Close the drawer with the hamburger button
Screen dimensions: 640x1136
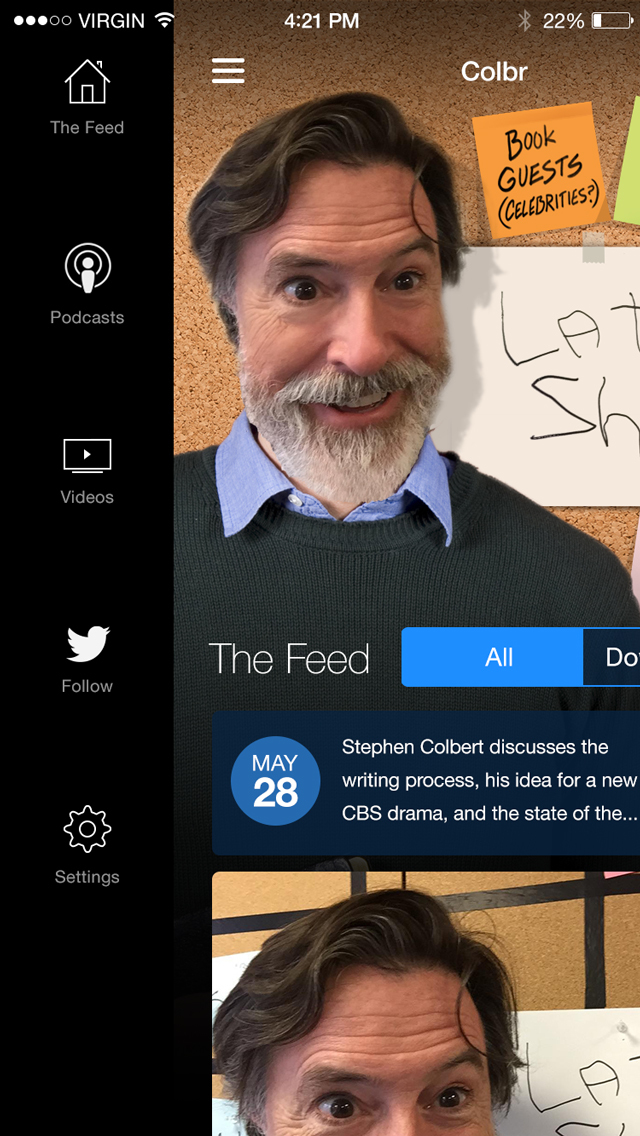pyautogui.click(x=228, y=71)
